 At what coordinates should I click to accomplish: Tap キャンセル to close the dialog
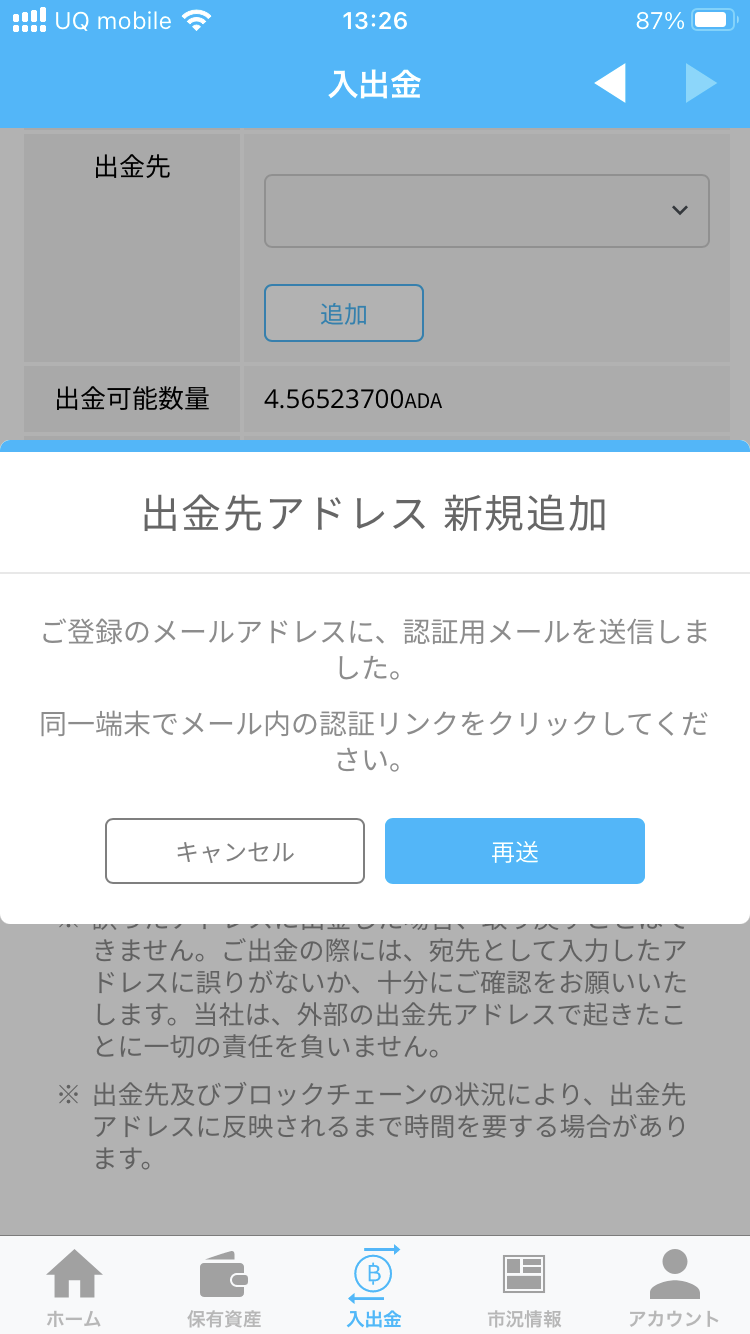[235, 851]
